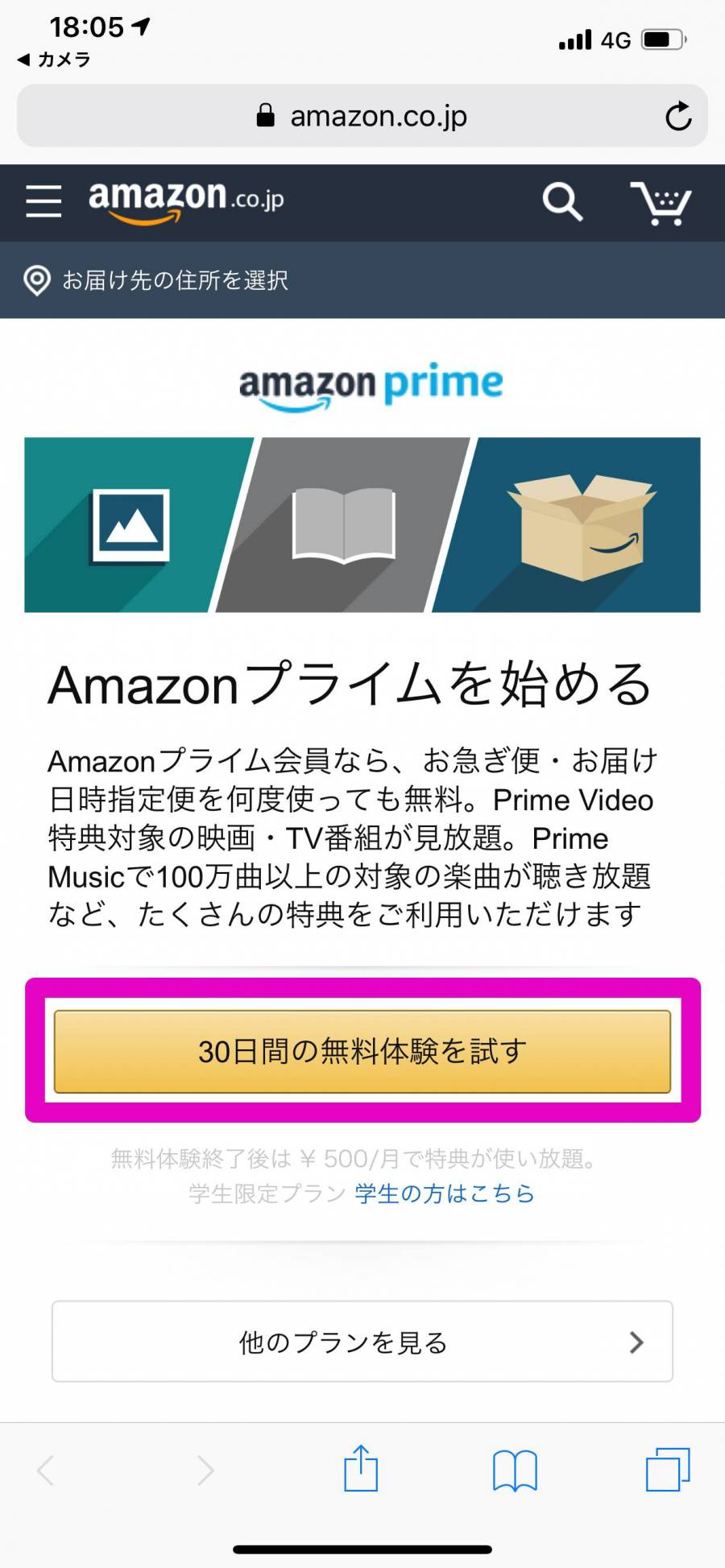The width and height of the screenshot is (725, 1568).
Task: Show open Safari tabs
Action: click(668, 1470)
